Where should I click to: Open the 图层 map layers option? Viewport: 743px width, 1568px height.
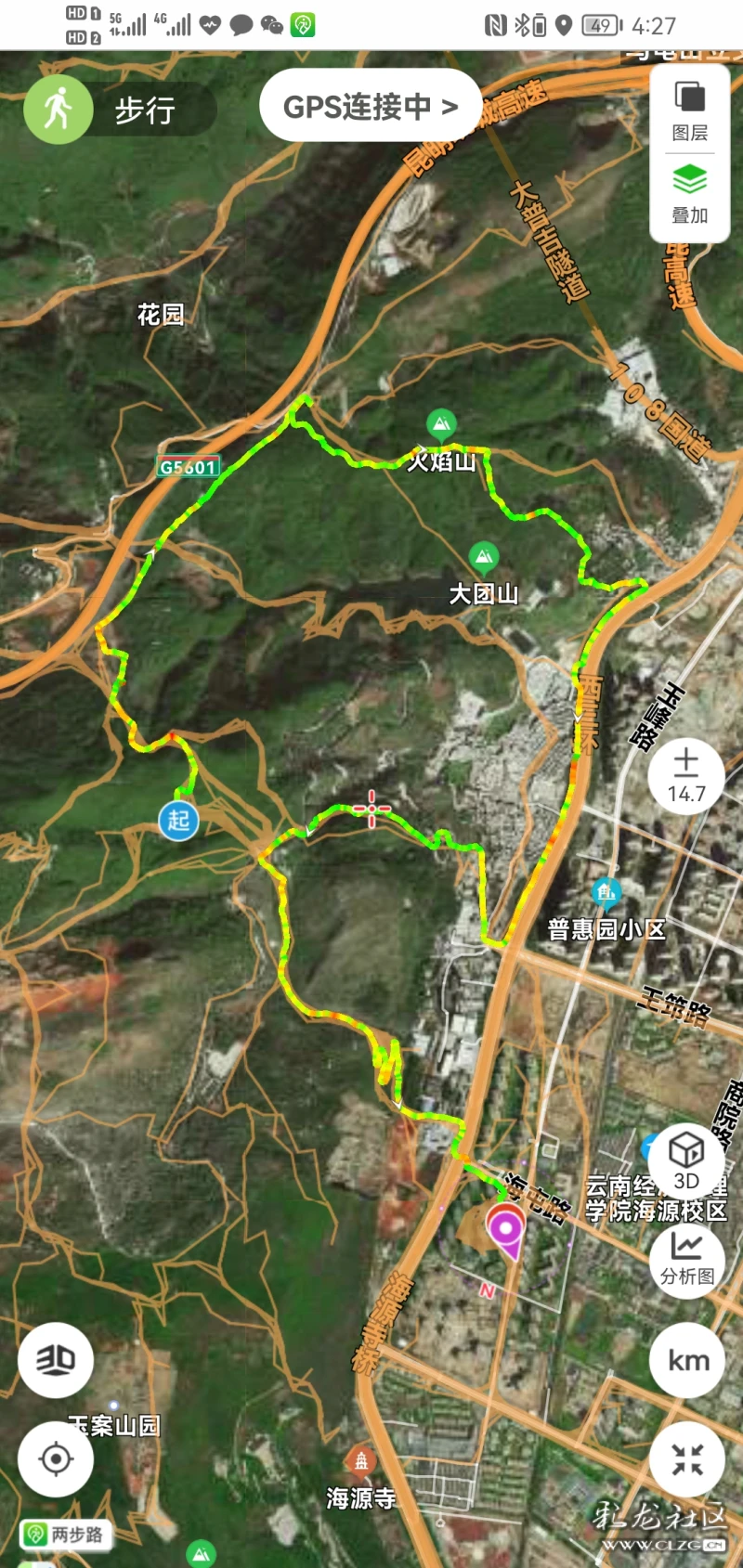tap(690, 110)
